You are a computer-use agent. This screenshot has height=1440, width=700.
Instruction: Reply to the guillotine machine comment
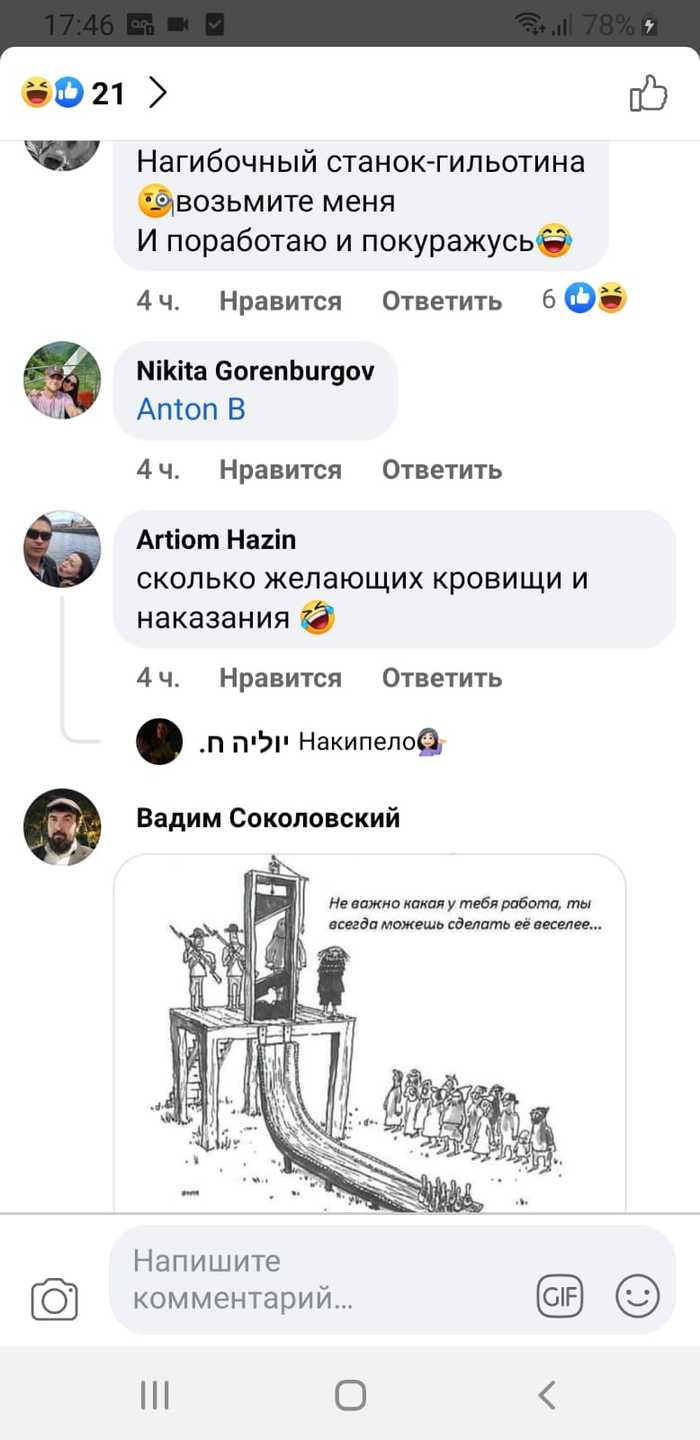click(x=441, y=301)
